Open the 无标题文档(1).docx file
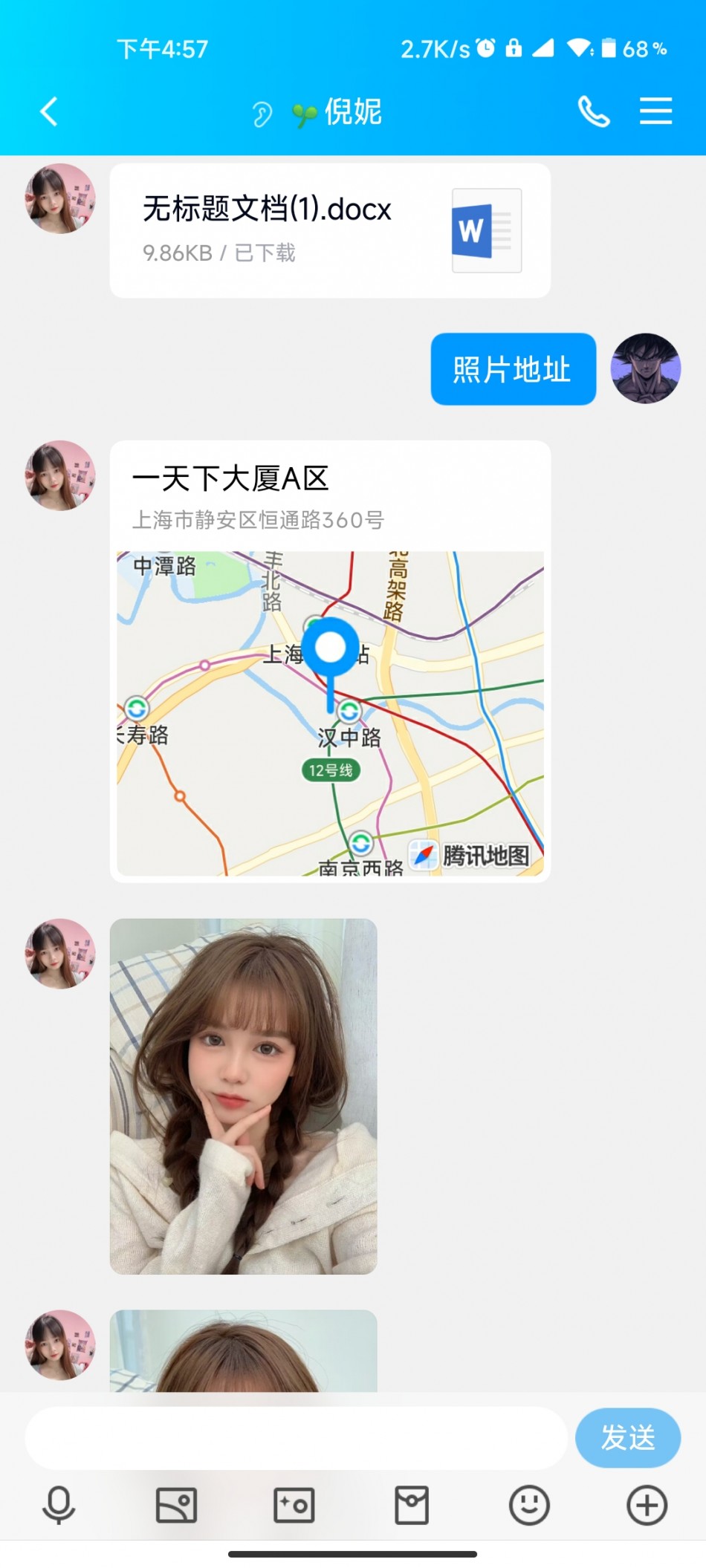The image size is (706, 1568). 330,231
